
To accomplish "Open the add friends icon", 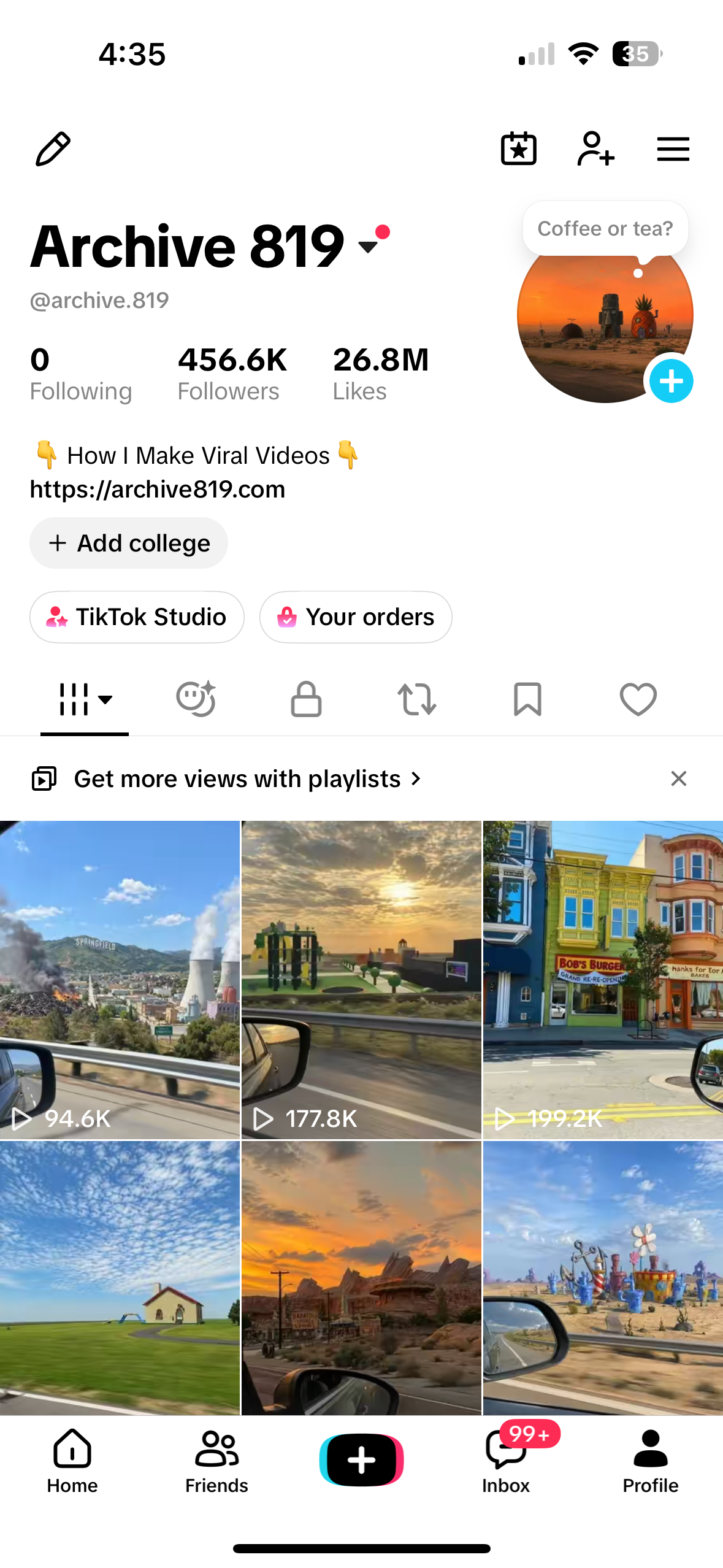I will pos(595,148).
